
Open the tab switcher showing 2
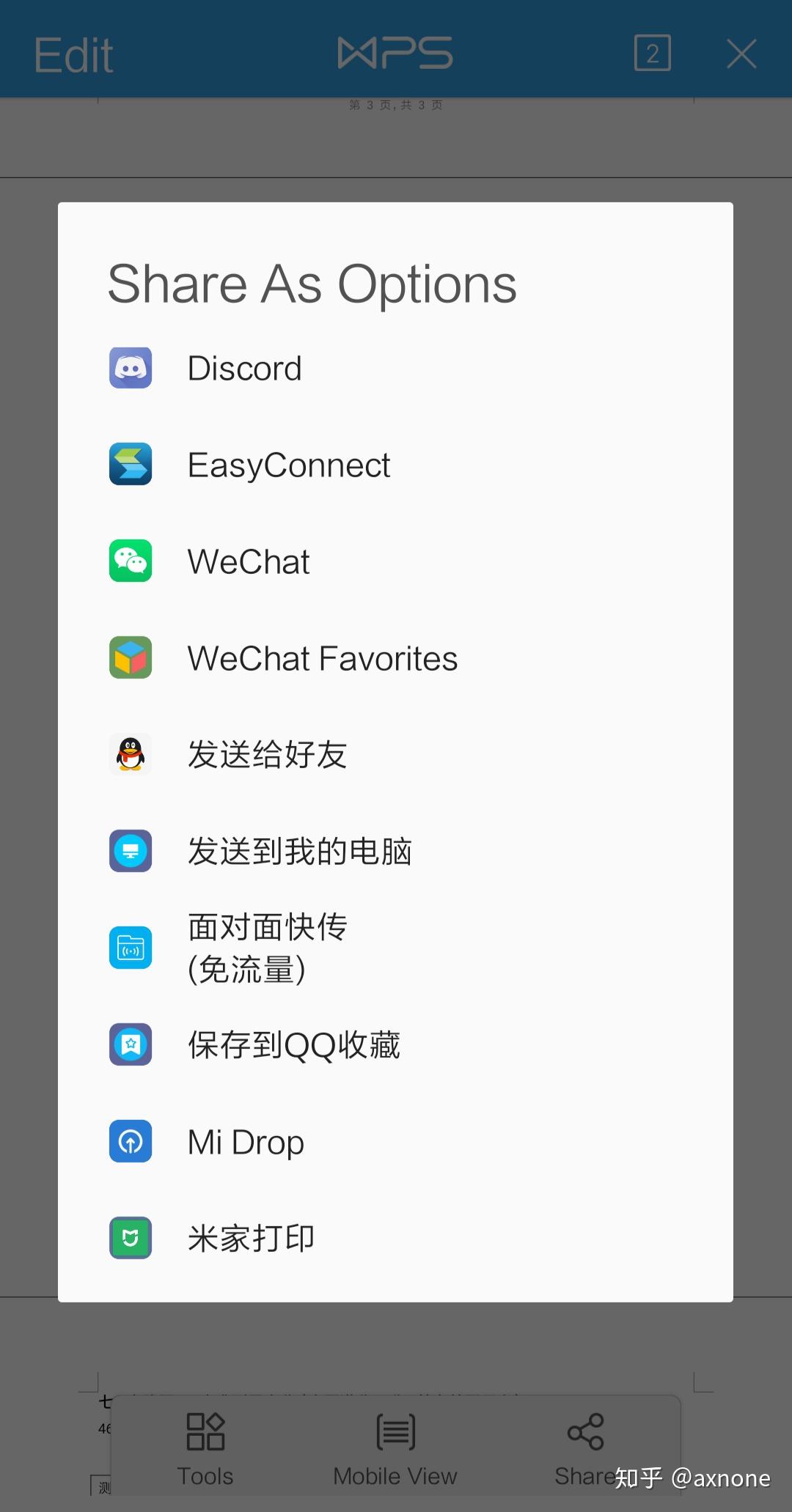point(652,54)
